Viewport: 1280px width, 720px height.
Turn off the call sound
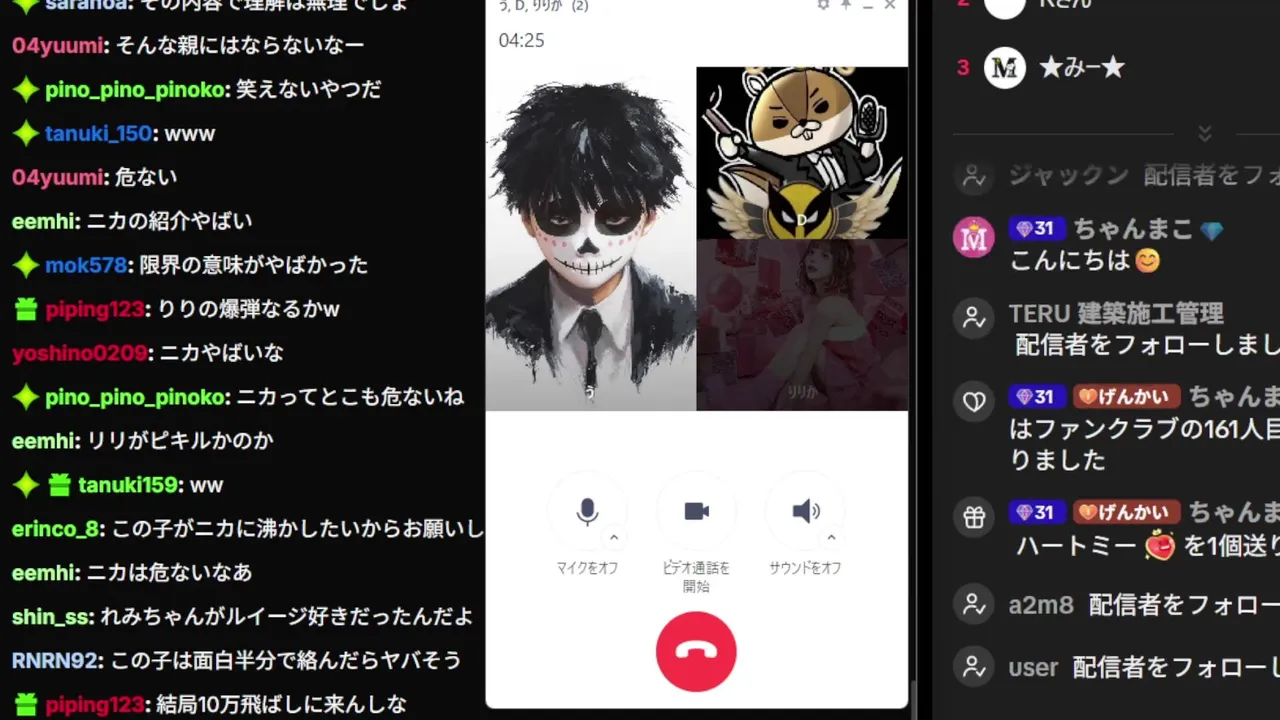805,512
